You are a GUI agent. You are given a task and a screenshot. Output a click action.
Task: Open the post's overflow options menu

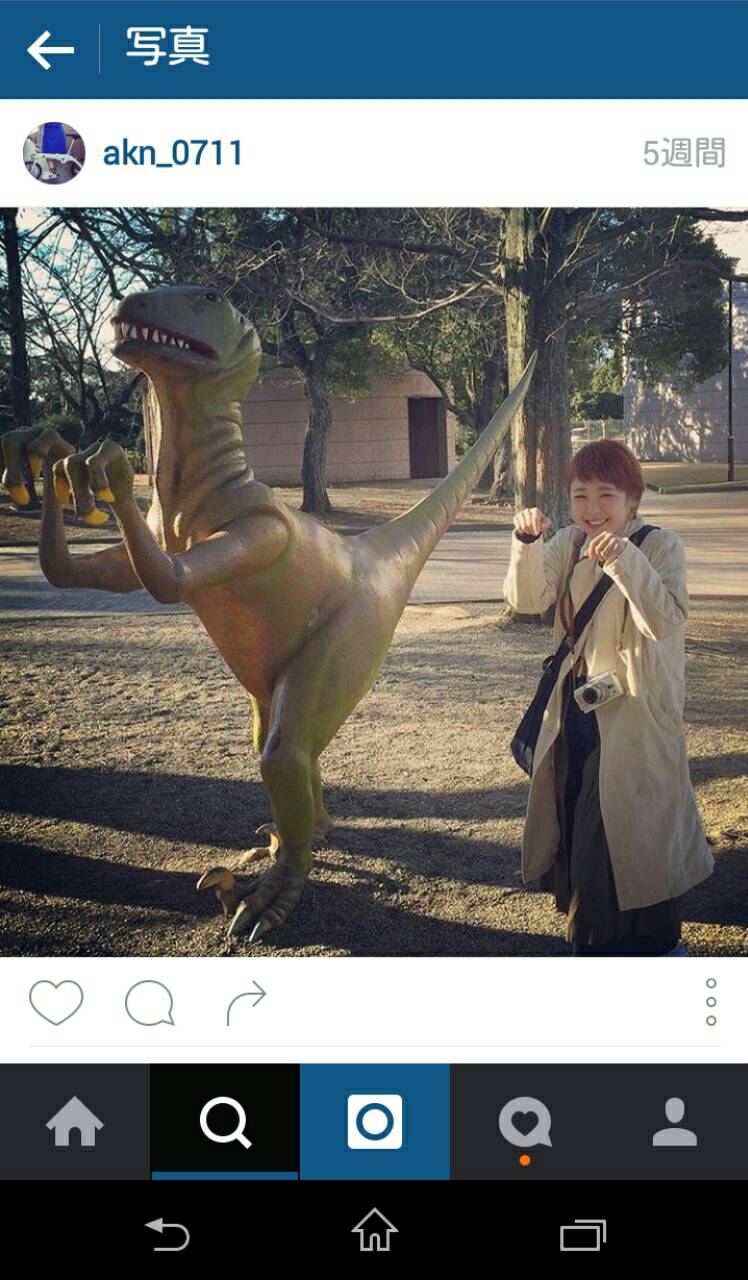[x=711, y=1002]
